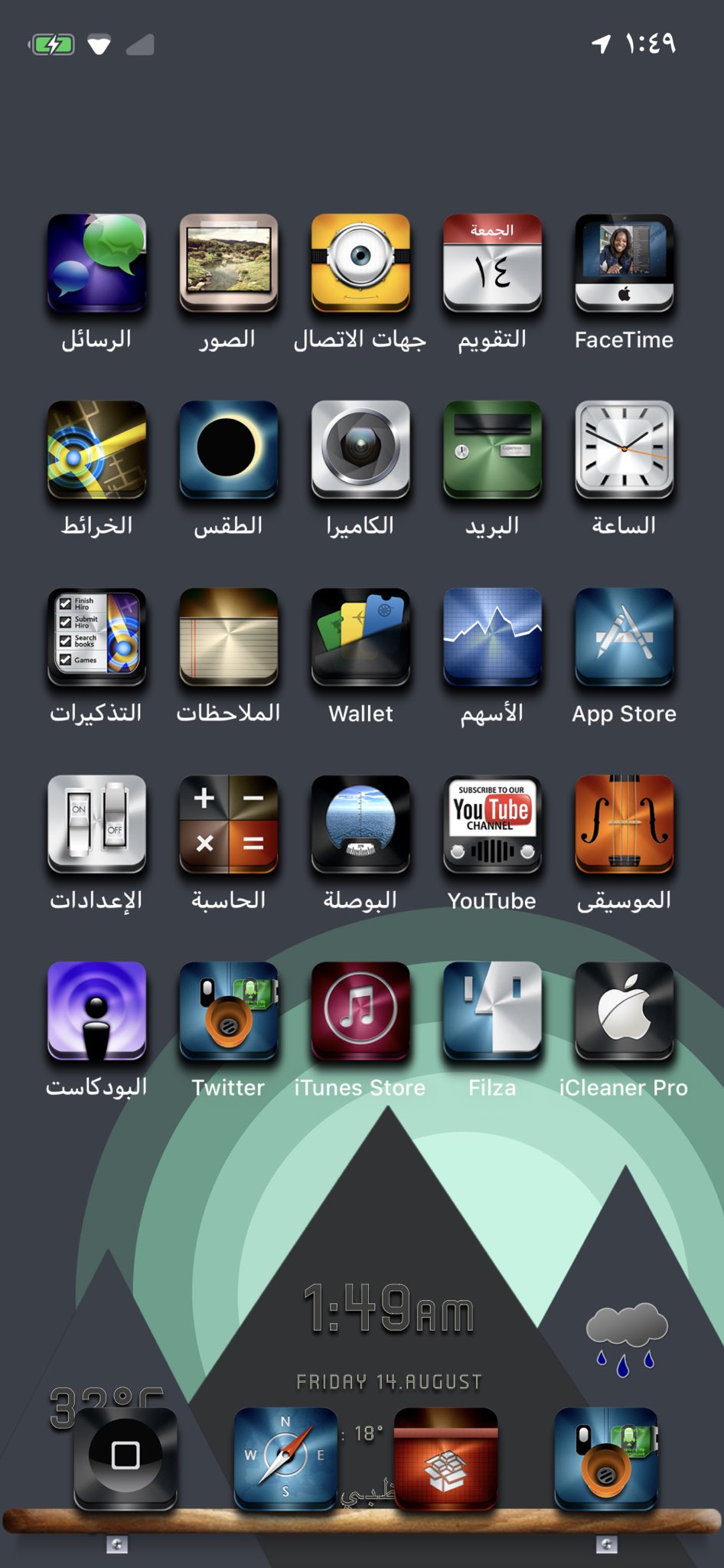
Task: Open the Photos app (الصور)
Action: click(x=228, y=263)
